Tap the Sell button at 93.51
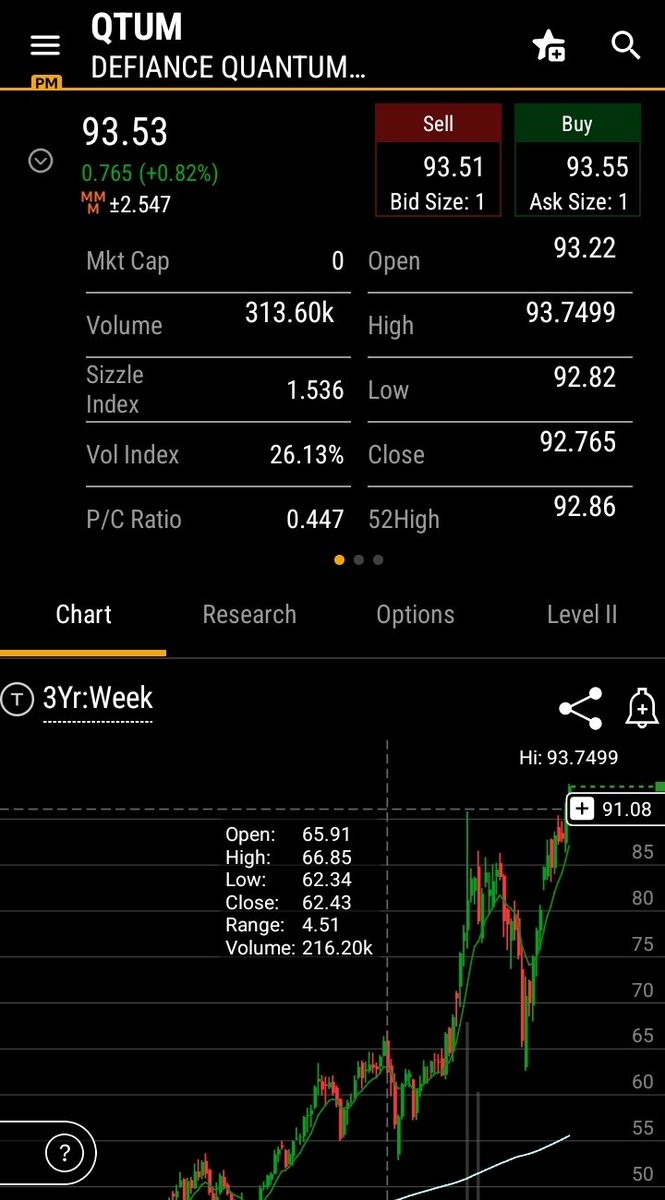The width and height of the screenshot is (665, 1200). pos(438,160)
